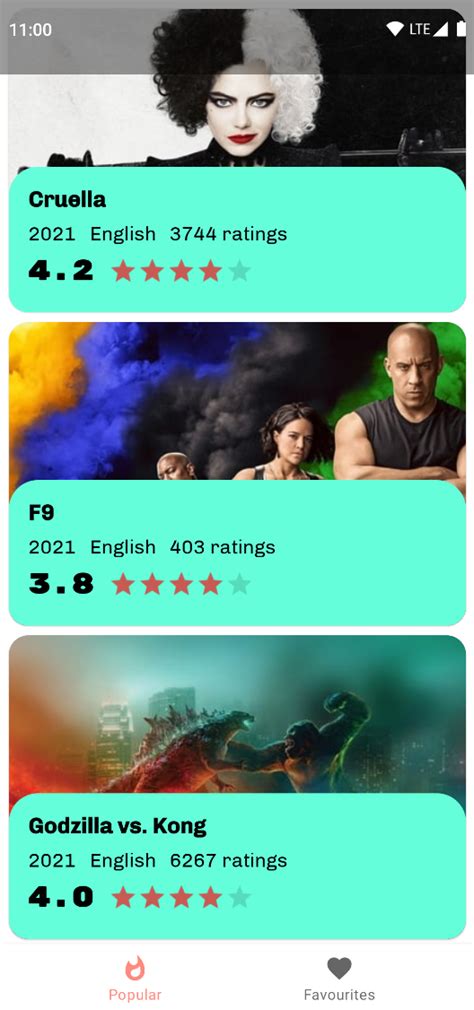Open the Cruella movie card
The image size is (474, 1010).
pos(237,161)
